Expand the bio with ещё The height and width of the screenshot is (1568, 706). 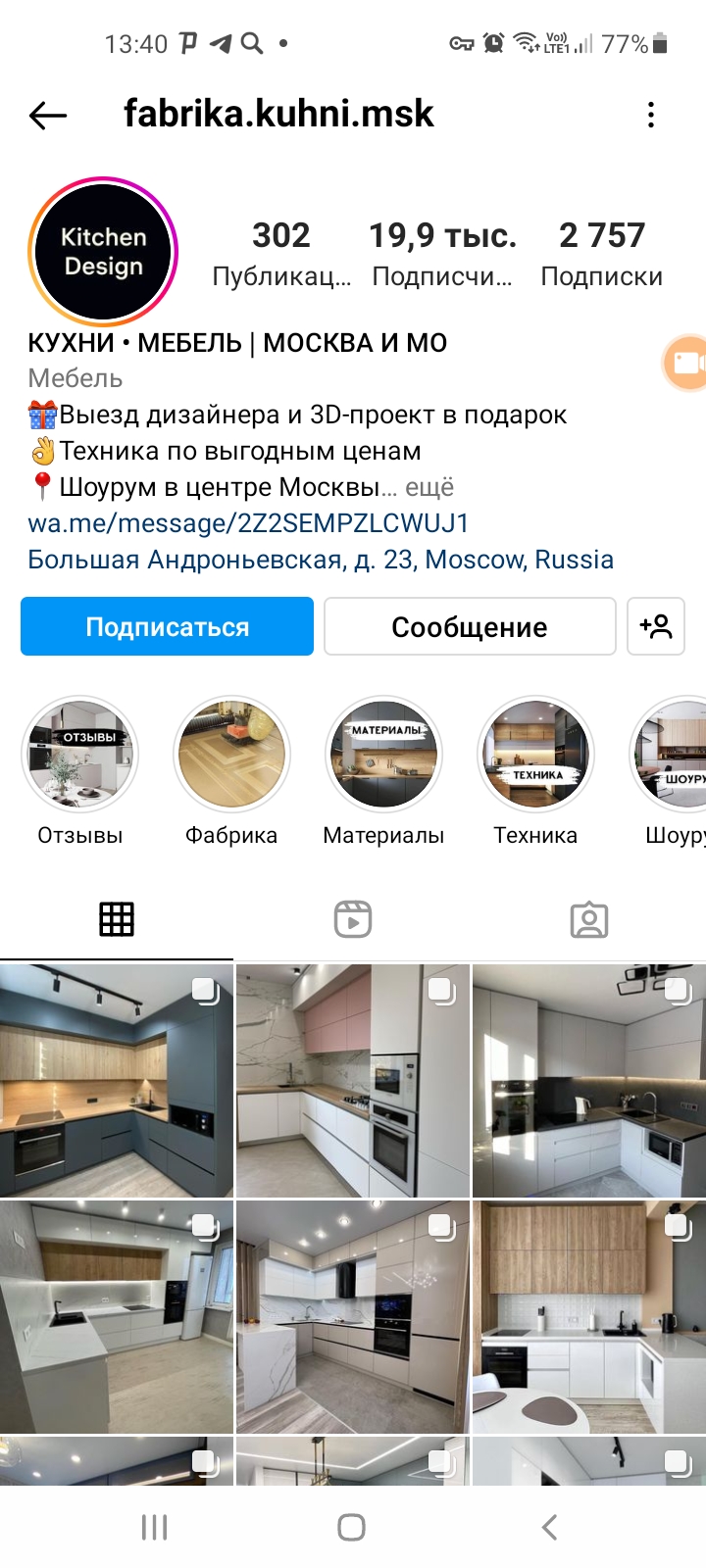[x=430, y=487]
